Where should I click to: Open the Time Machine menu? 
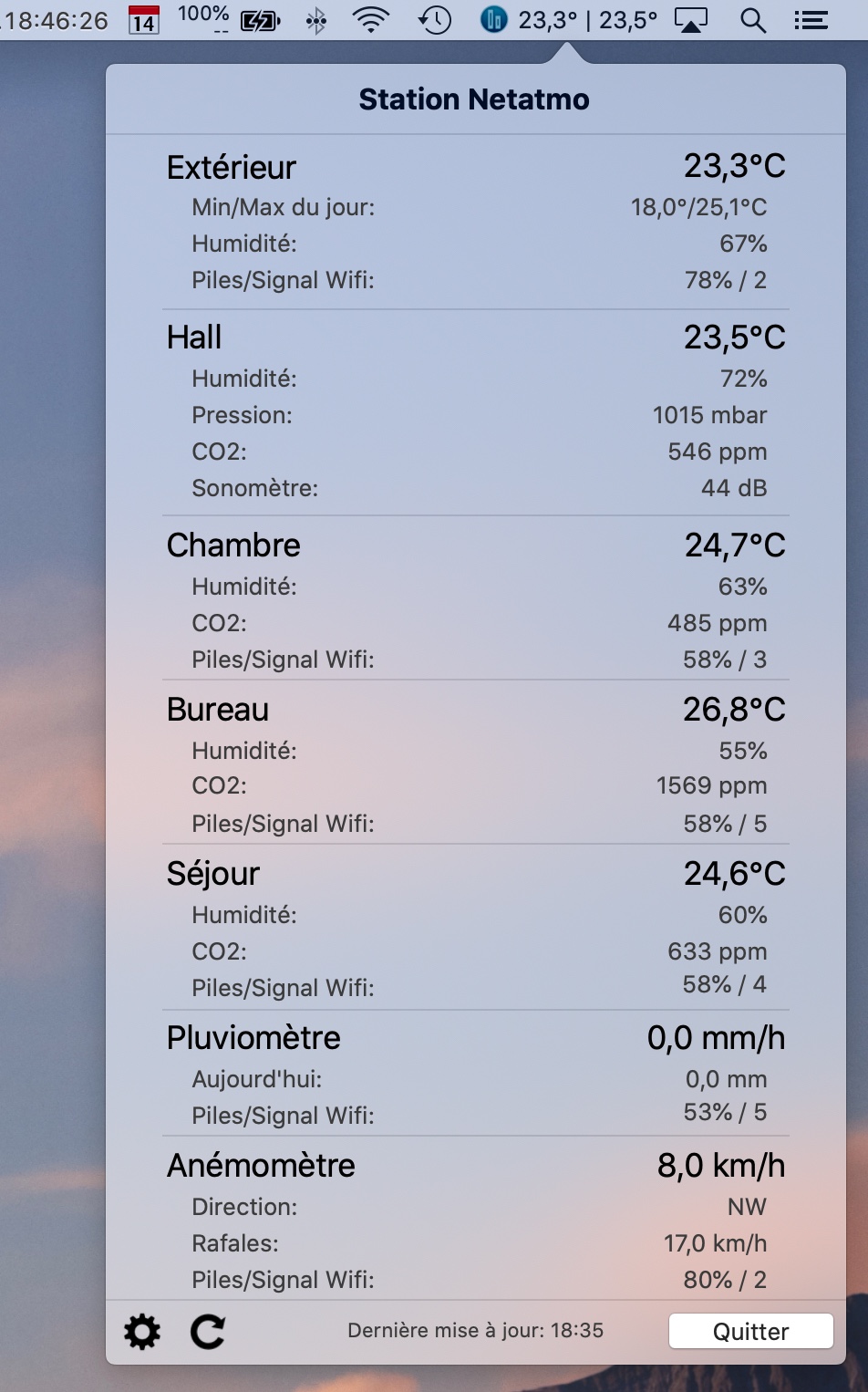pyautogui.click(x=435, y=20)
